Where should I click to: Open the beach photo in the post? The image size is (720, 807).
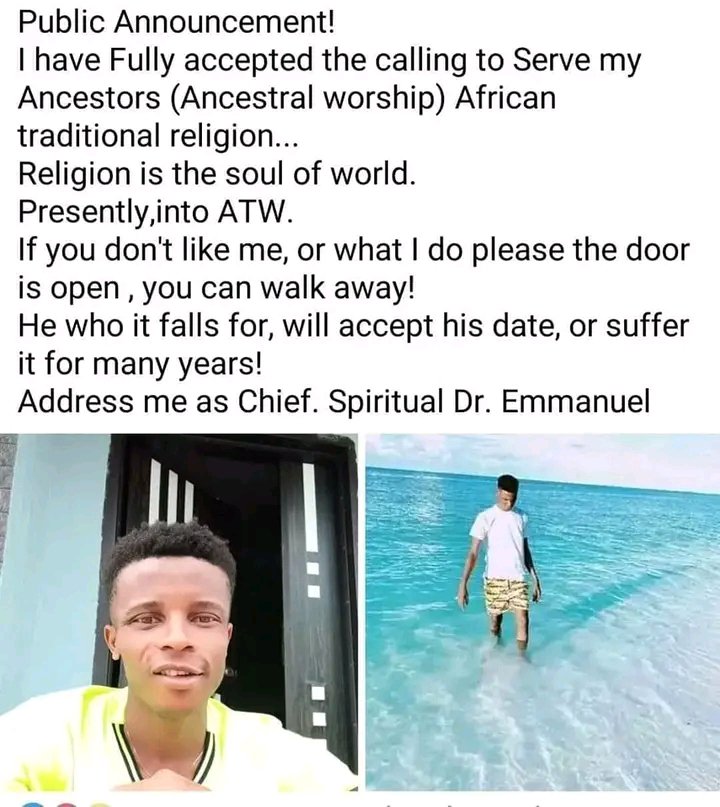(x=542, y=612)
